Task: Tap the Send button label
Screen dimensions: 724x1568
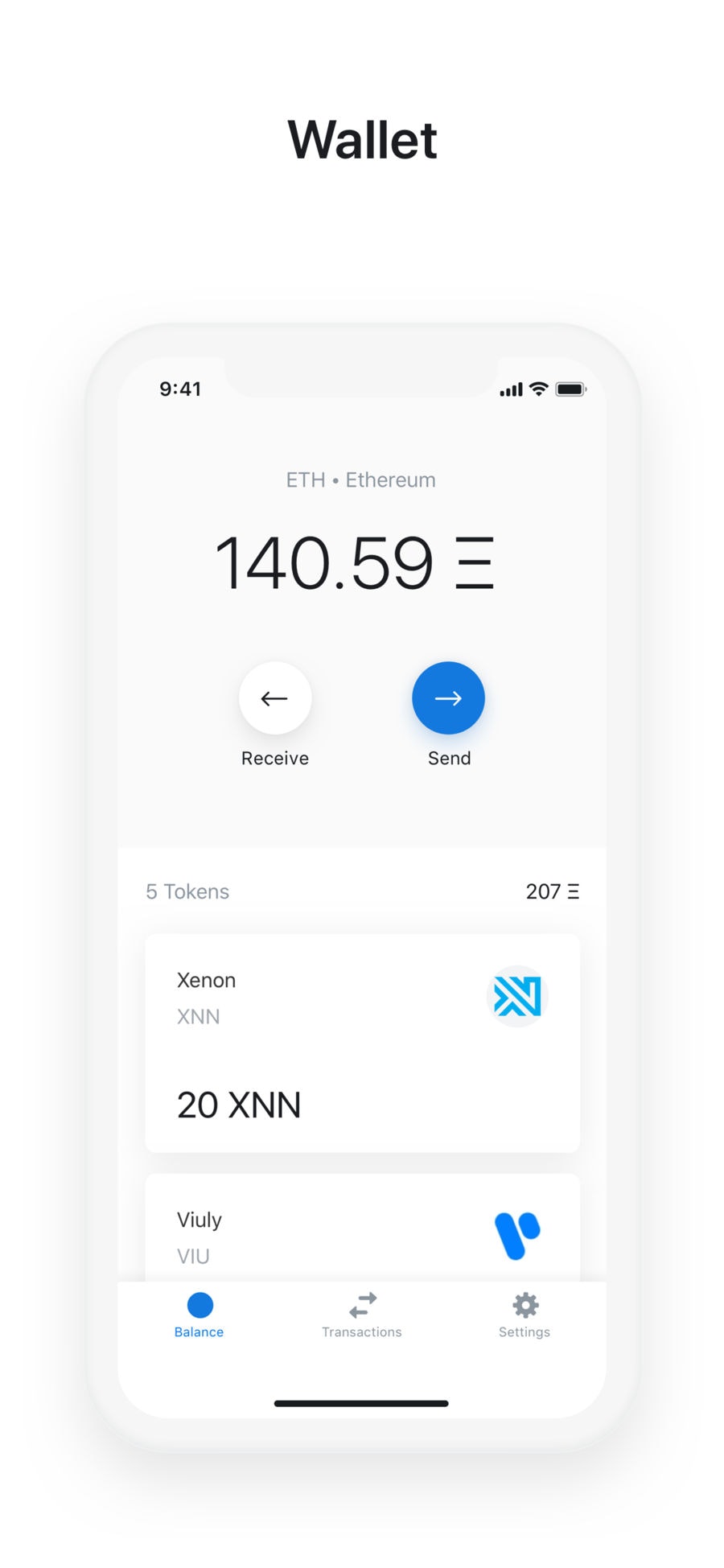Action: click(x=448, y=757)
